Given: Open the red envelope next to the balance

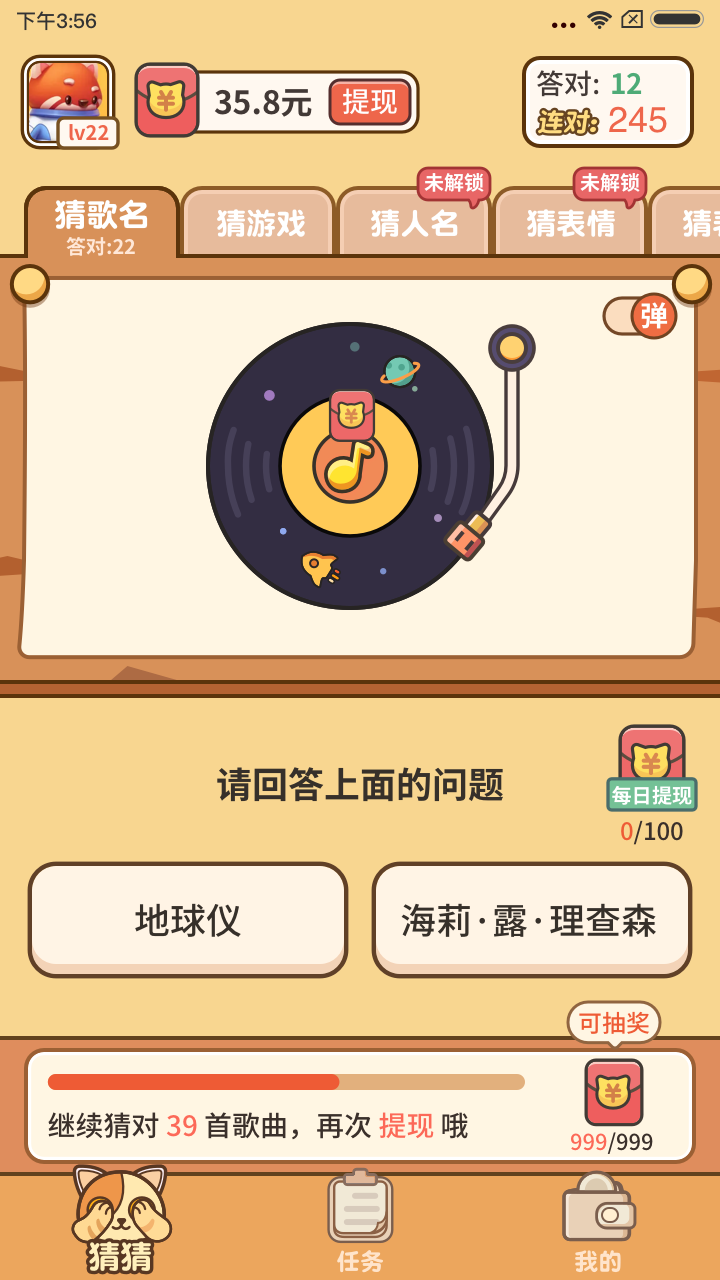Looking at the screenshot, I should pos(167,100).
